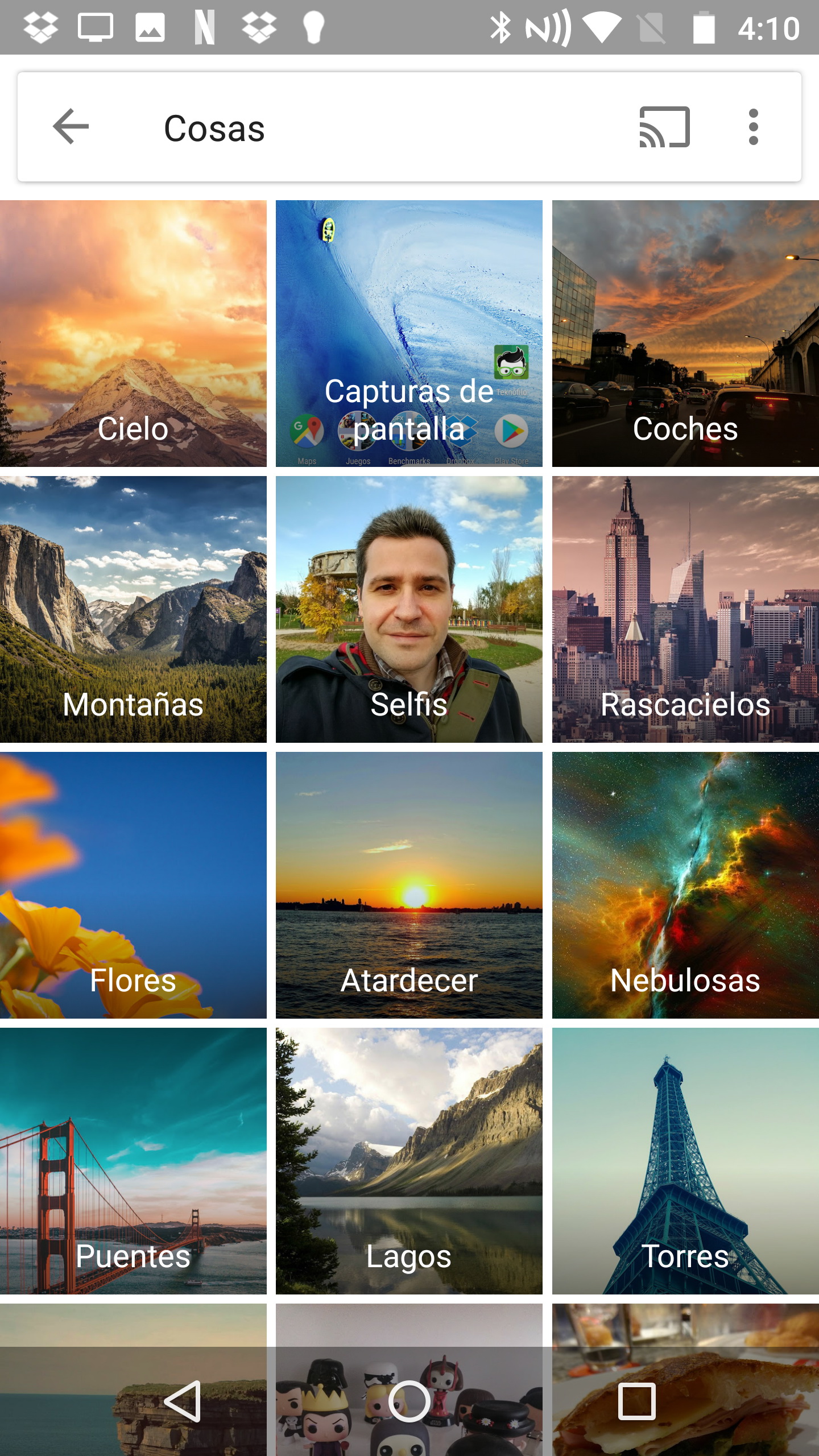Open the Rascacielos category
This screenshot has height=1456, width=819.
(685, 609)
